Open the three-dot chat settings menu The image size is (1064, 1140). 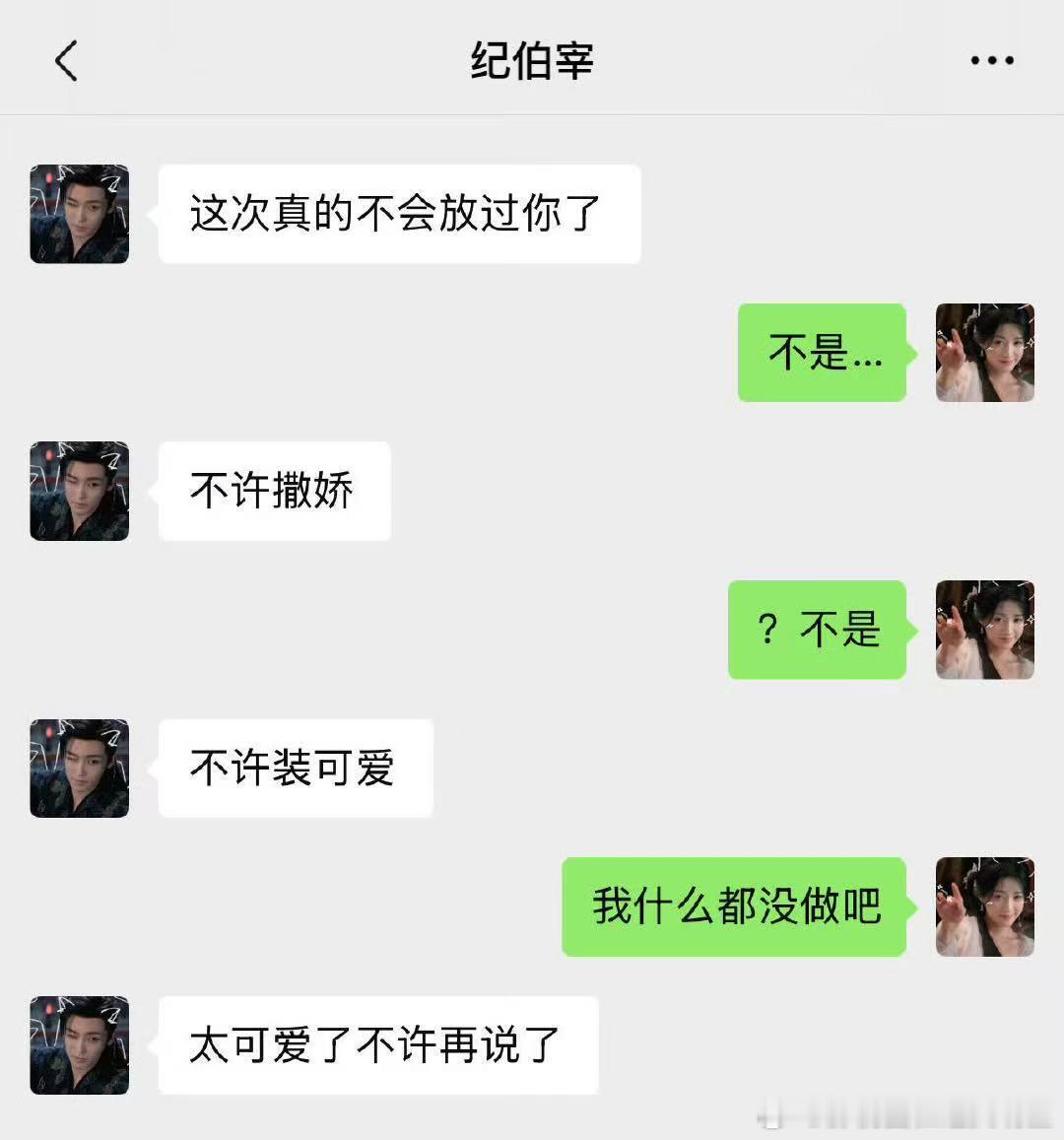pyautogui.click(x=991, y=59)
